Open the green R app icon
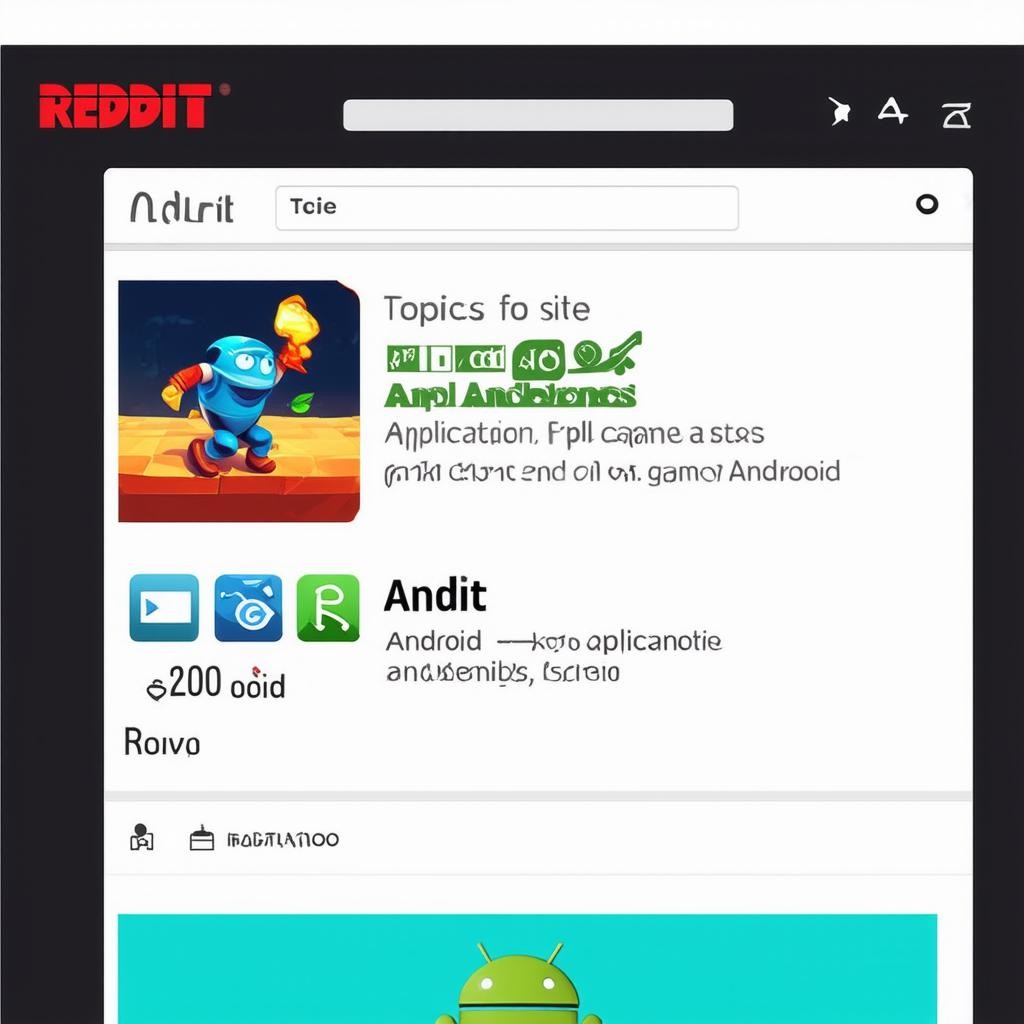Screen dimensions: 1024x1024 [x=328, y=608]
